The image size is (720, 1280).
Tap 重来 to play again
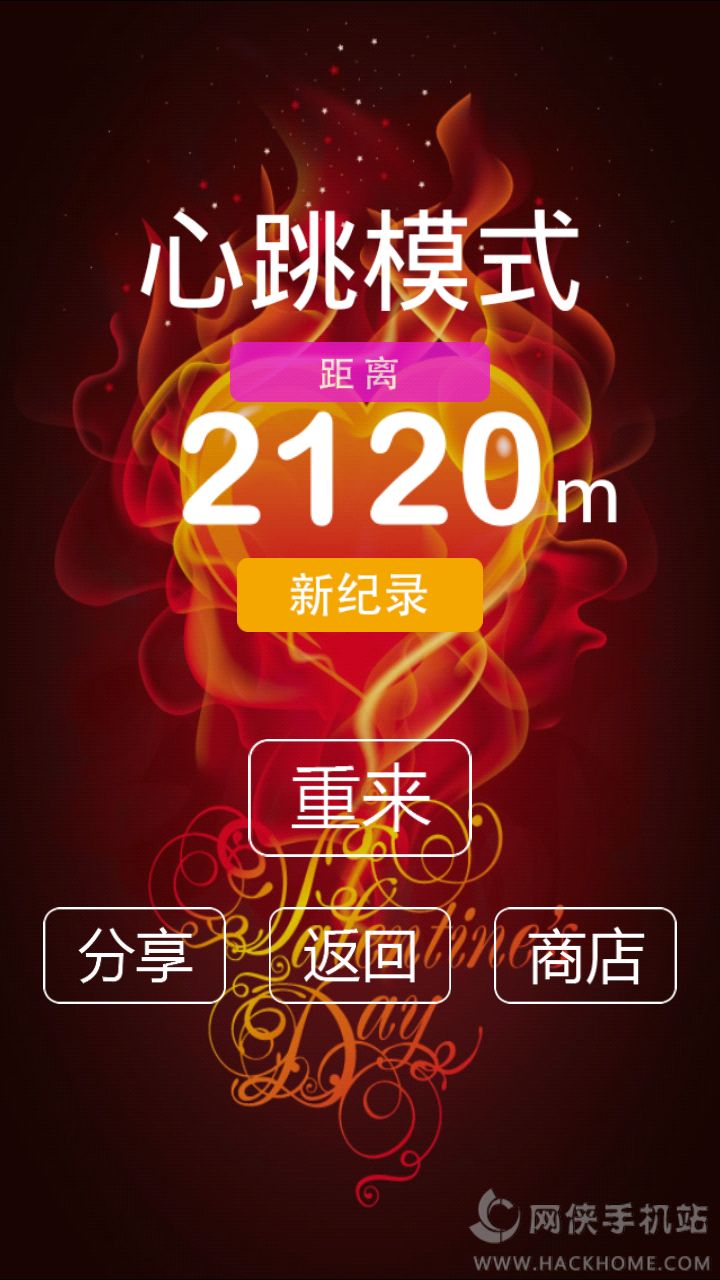pos(359,798)
